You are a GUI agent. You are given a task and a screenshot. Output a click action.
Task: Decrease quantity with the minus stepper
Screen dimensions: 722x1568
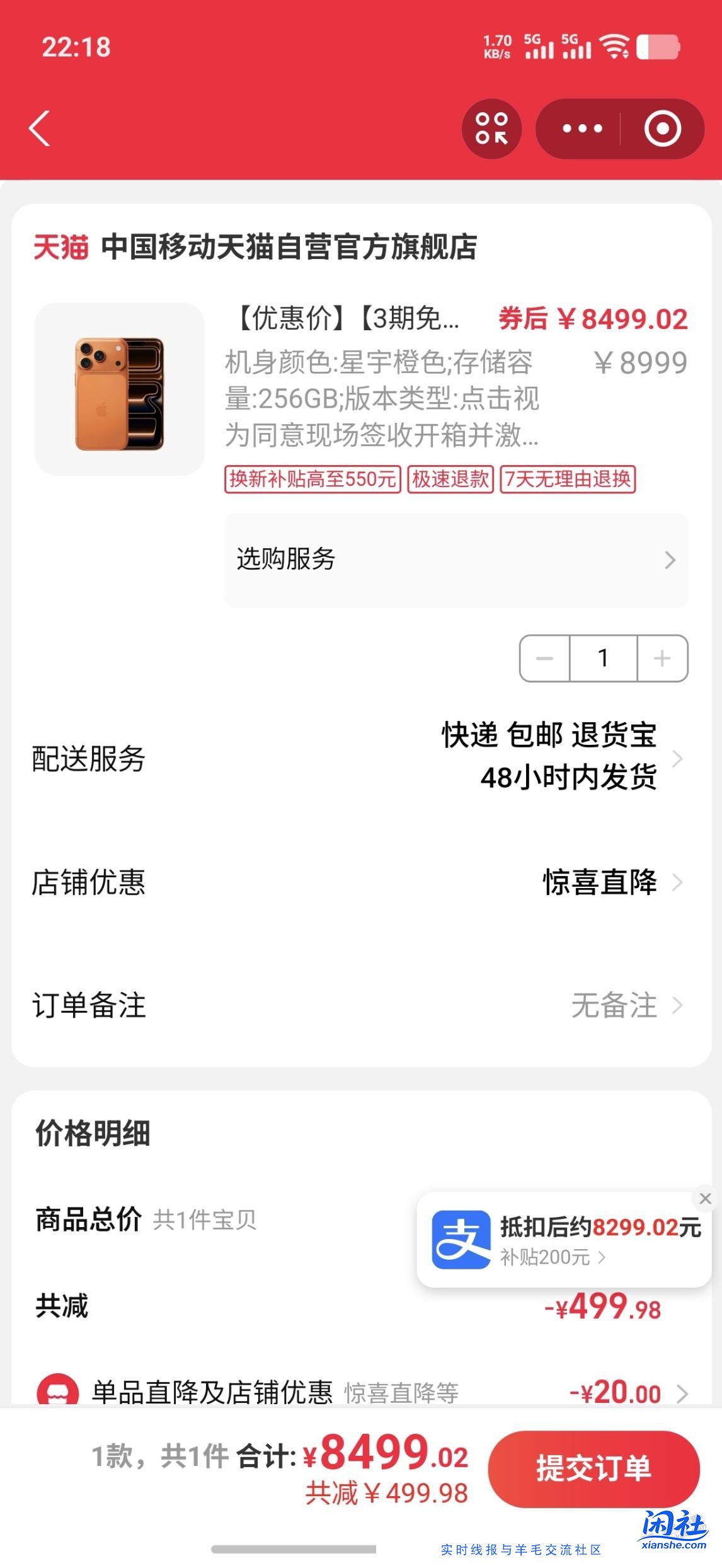click(546, 658)
